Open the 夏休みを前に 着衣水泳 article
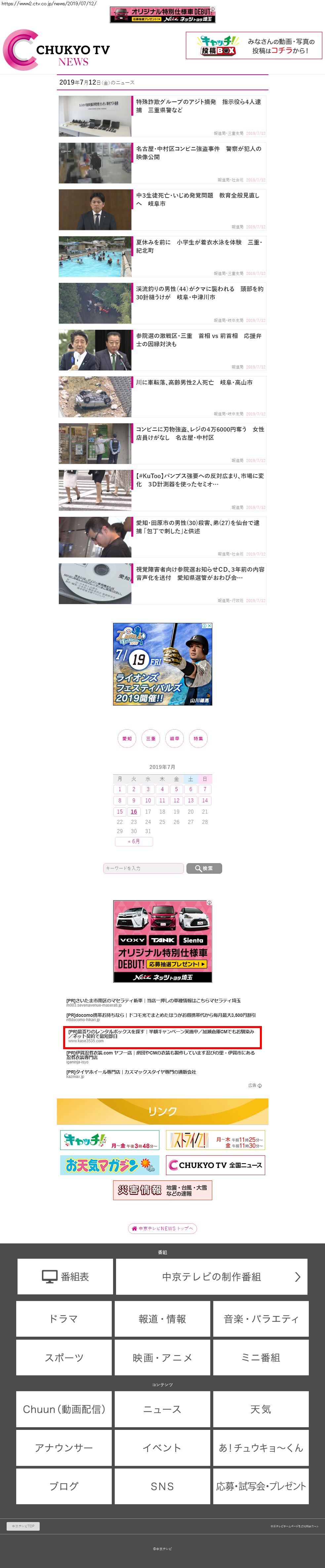 [x=198, y=246]
